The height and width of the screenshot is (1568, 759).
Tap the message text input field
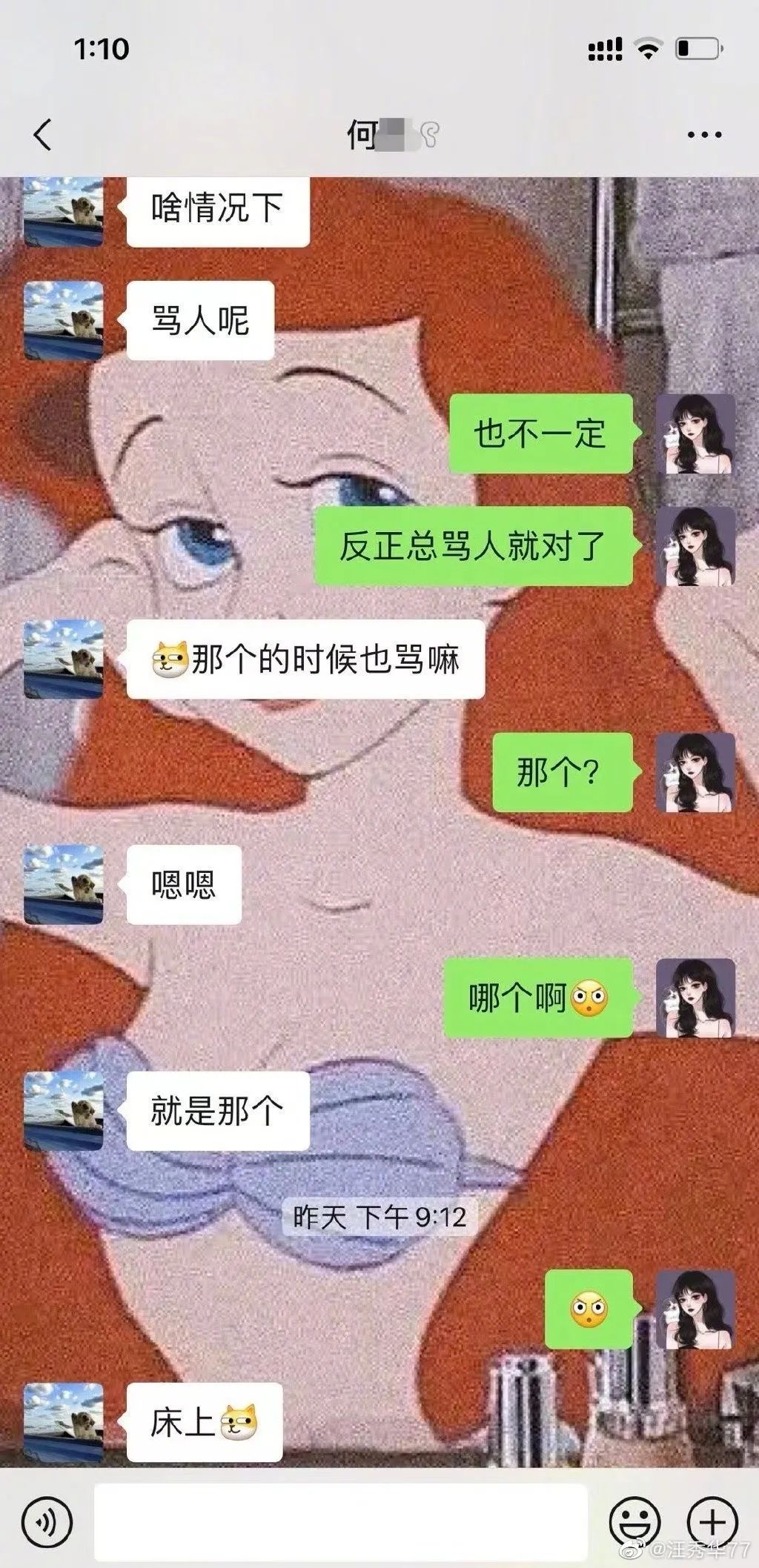pos(341,1523)
